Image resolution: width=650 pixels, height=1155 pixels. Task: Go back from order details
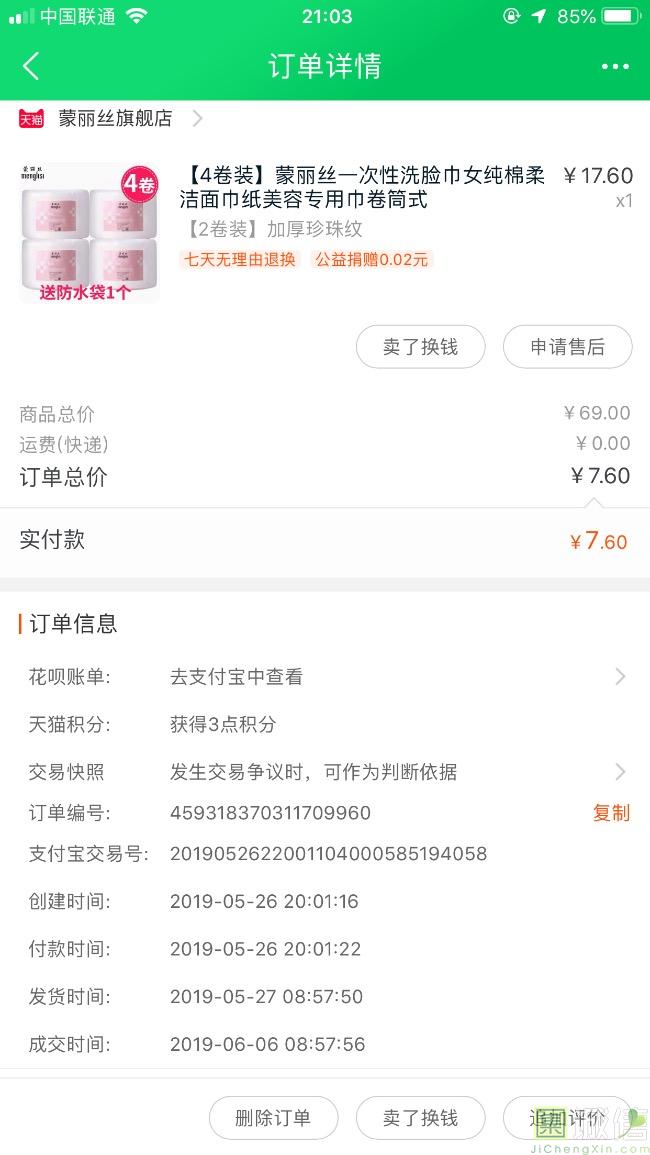pyautogui.click(x=31, y=67)
